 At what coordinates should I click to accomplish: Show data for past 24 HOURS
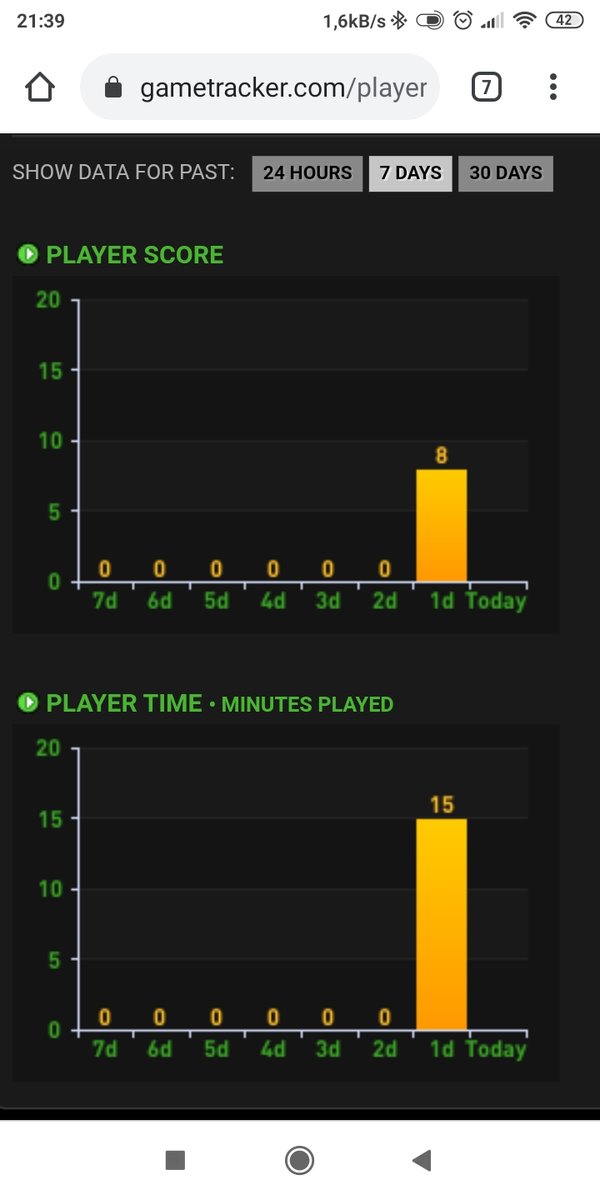[x=307, y=173]
